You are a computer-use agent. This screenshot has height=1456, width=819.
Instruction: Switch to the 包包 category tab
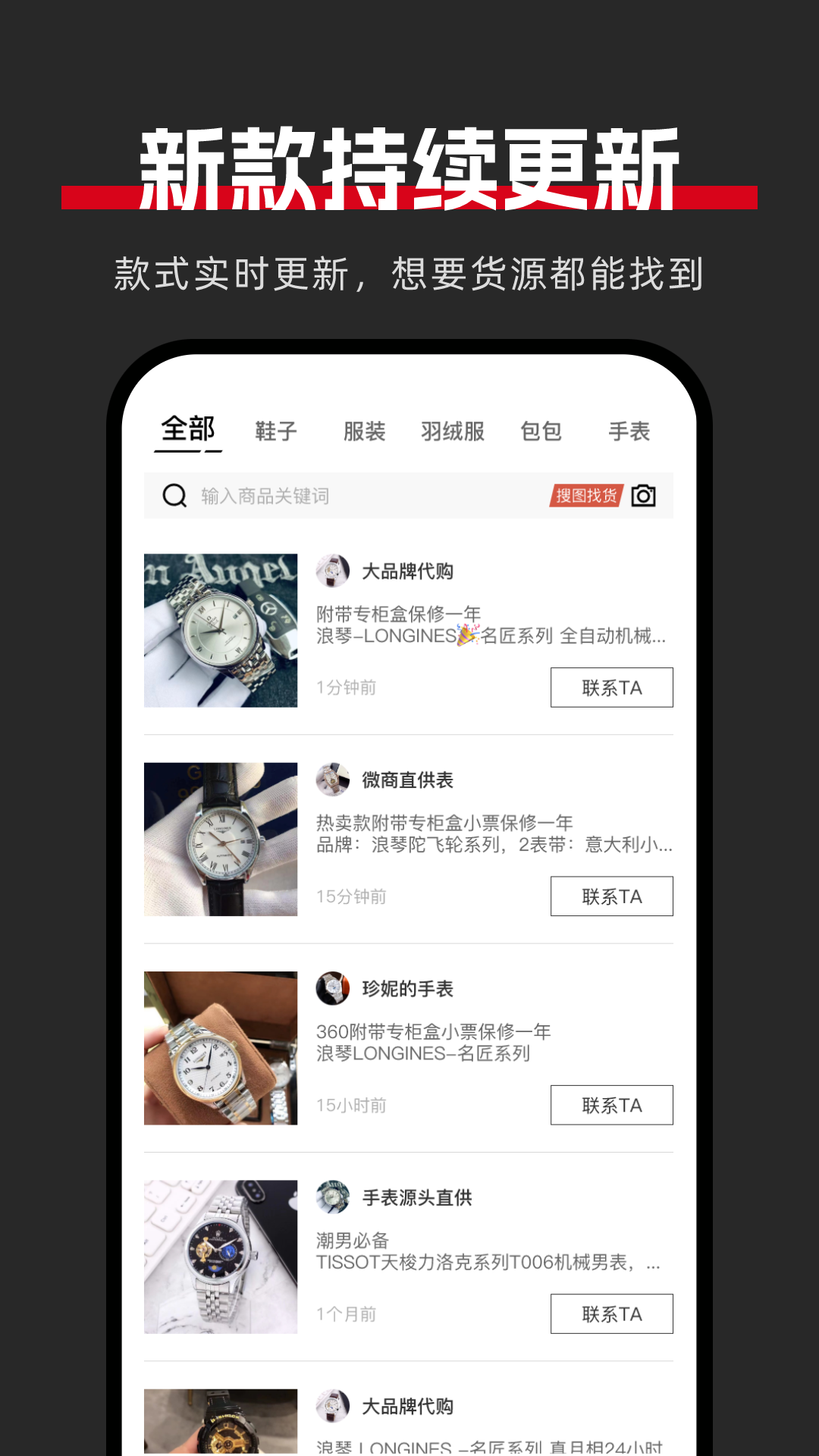541,431
